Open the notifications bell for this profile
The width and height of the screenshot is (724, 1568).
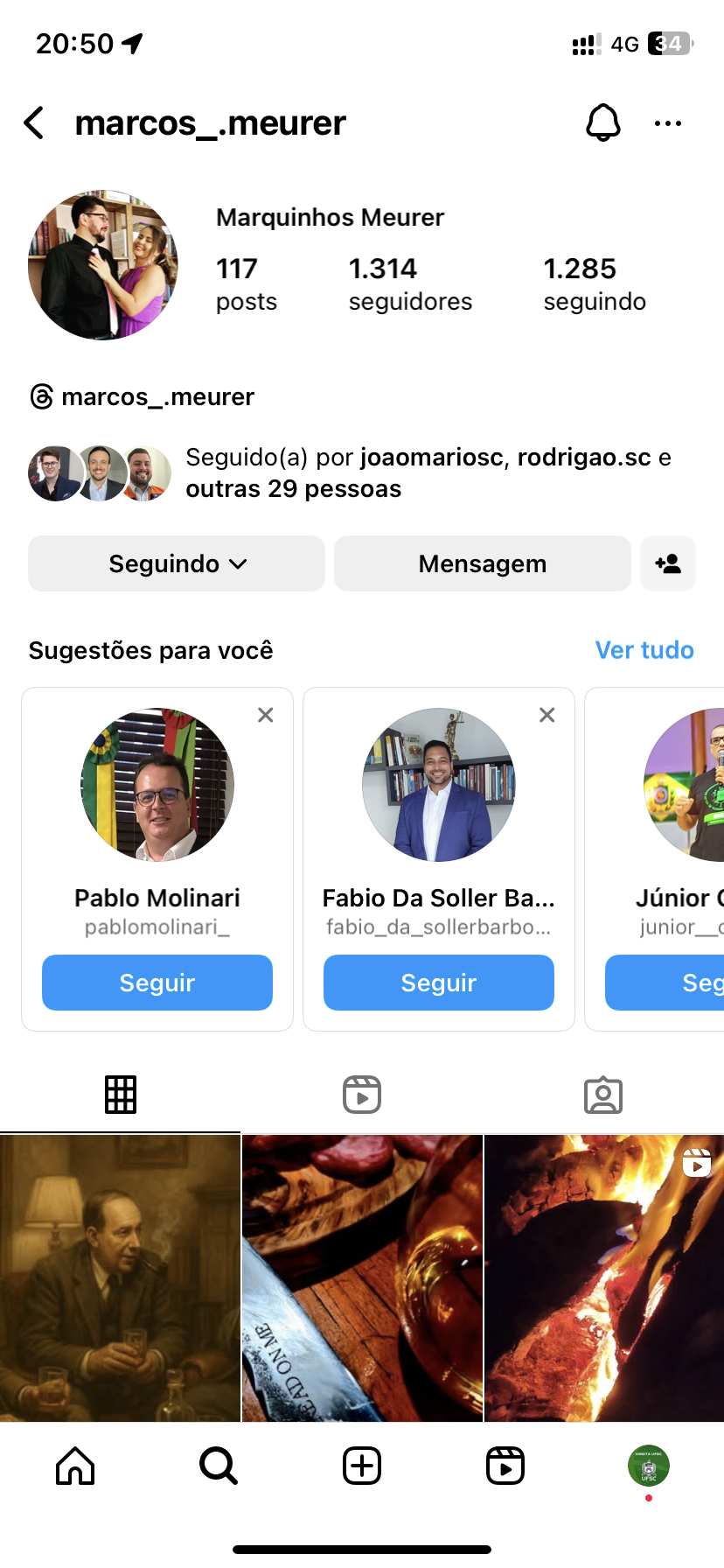pyautogui.click(x=602, y=123)
